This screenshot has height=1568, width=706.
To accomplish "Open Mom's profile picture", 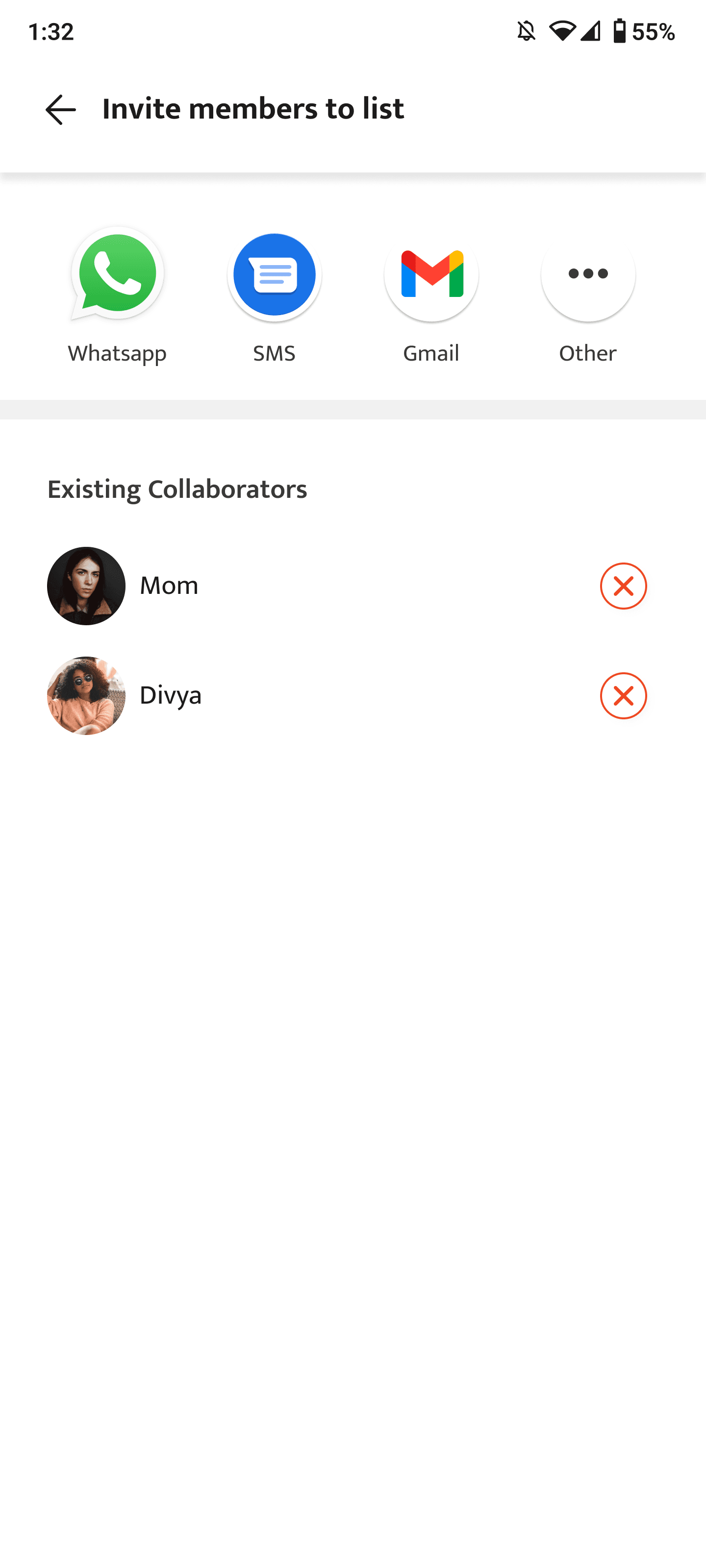I will pos(86,586).
